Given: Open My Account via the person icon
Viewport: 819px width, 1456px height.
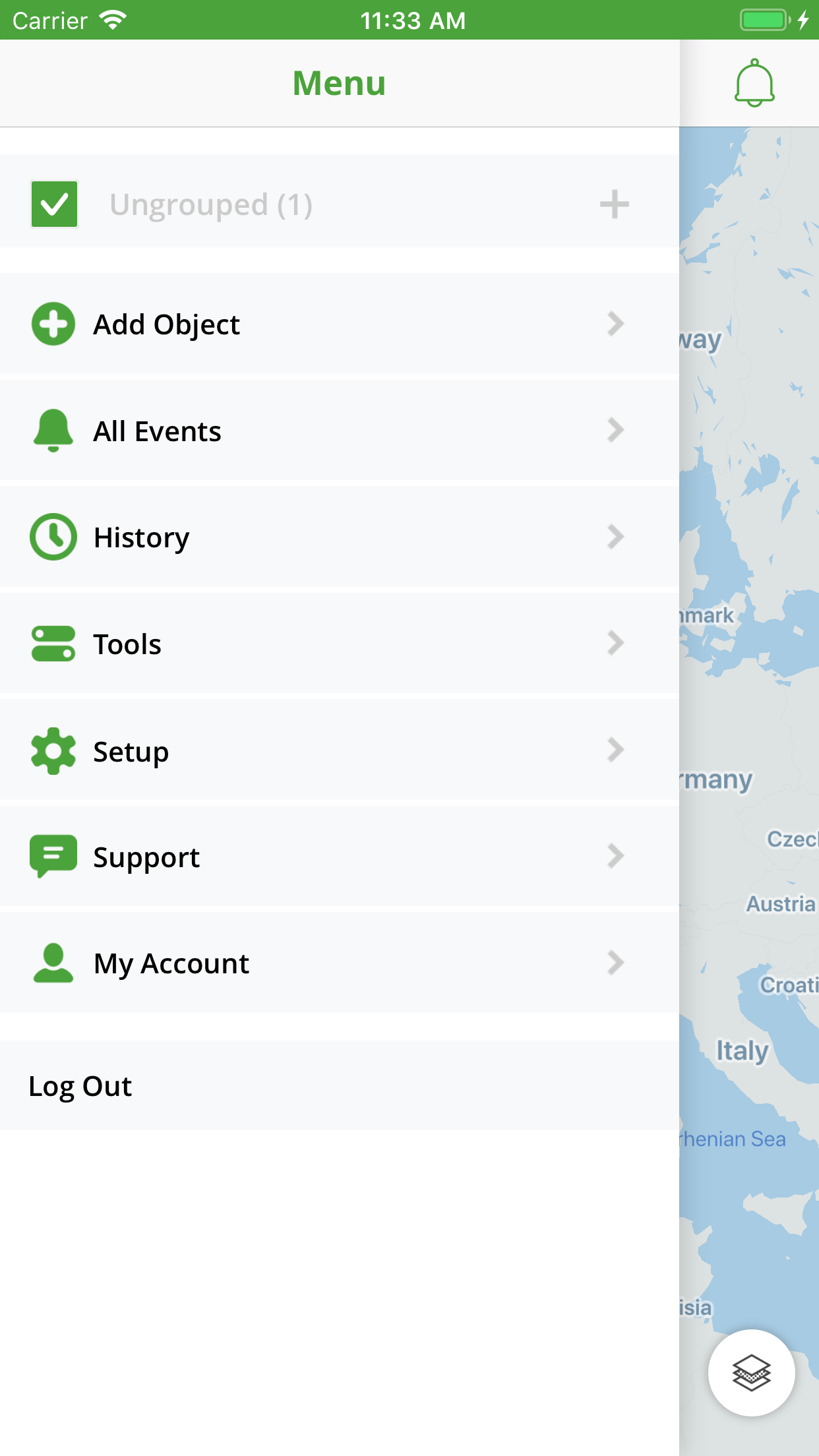Looking at the screenshot, I should (x=53, y=963).
